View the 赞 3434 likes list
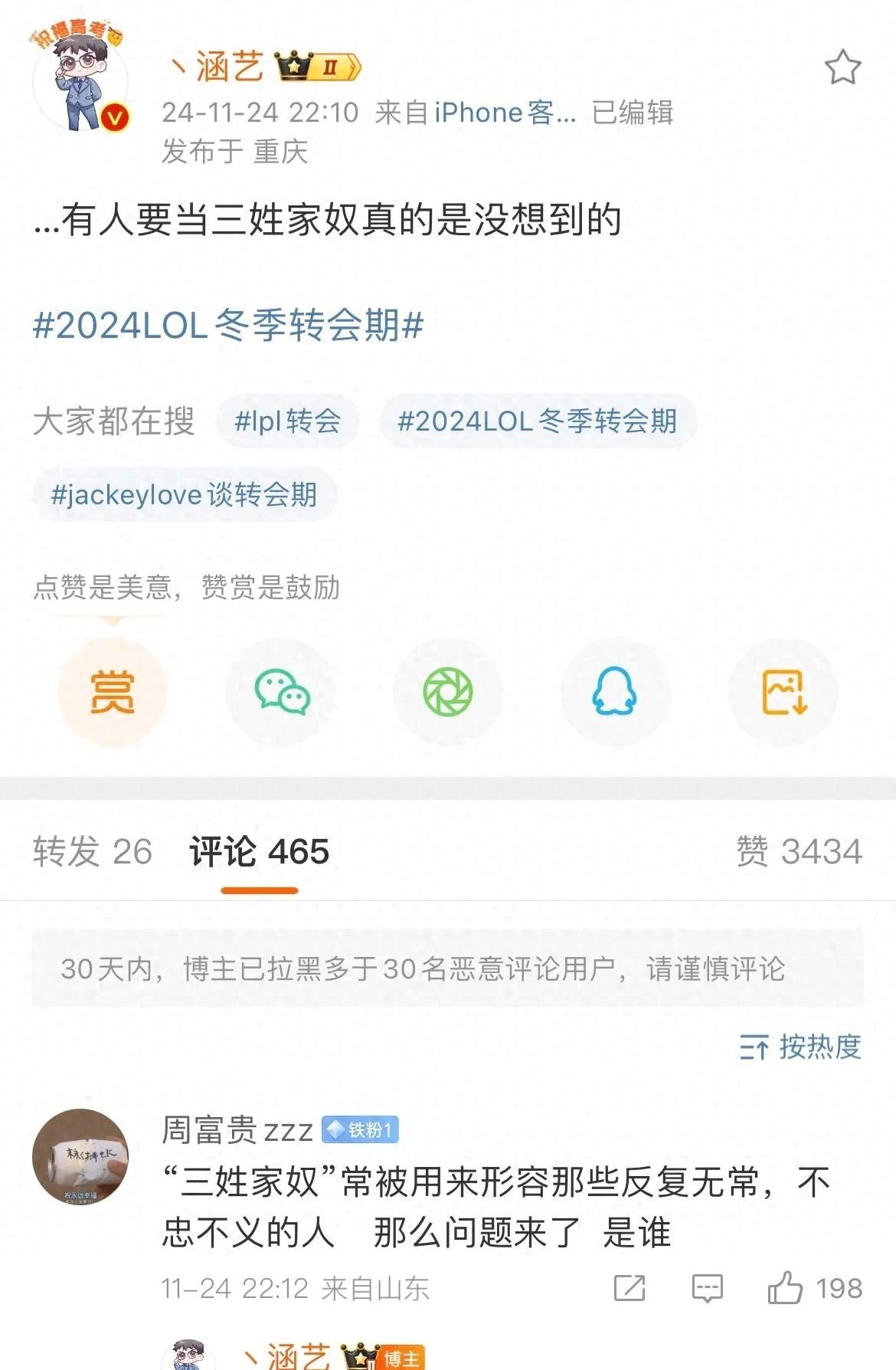This screenshot has width=896, height=1370. (799, 851)
